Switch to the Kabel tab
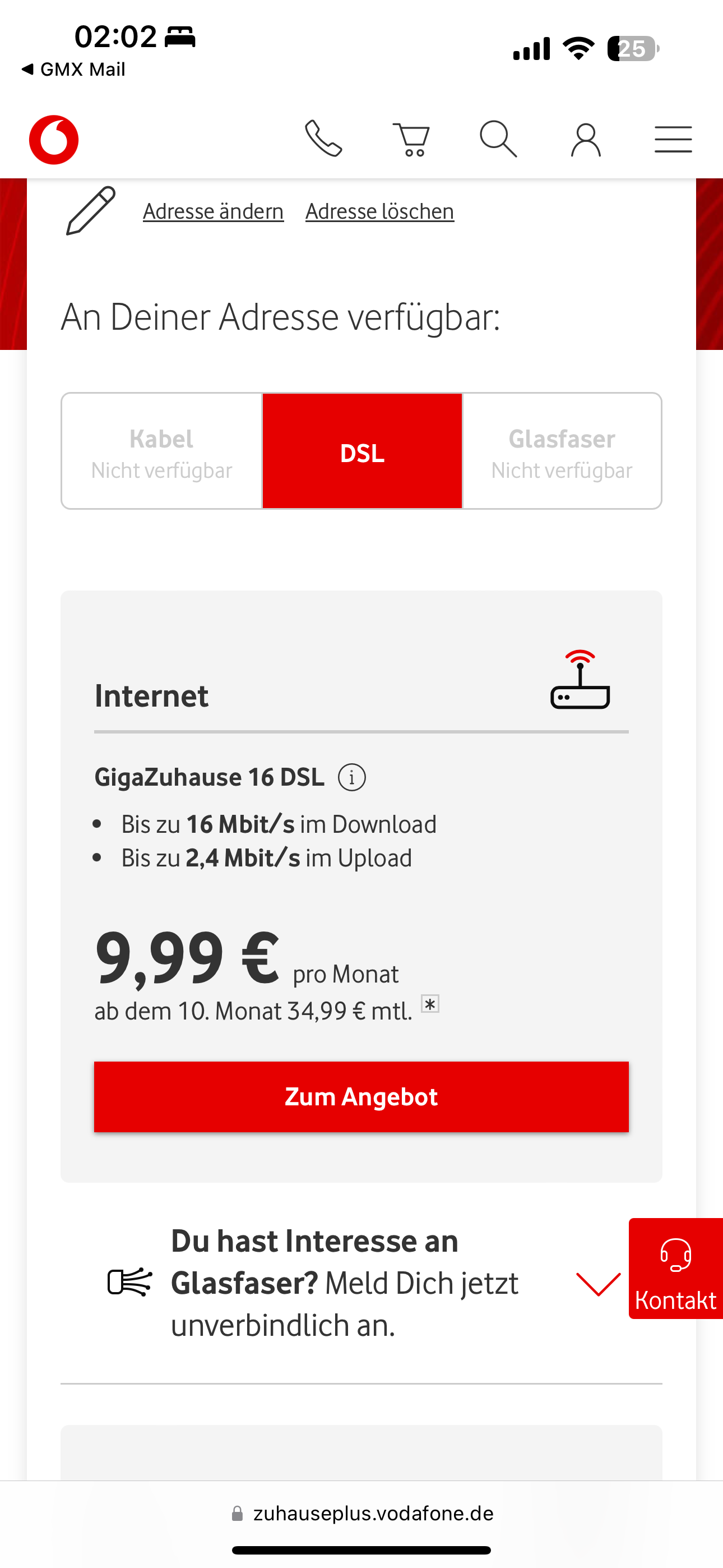This screenshot has width=723, height=1568. pyautogui.click(x=162, y=451)
